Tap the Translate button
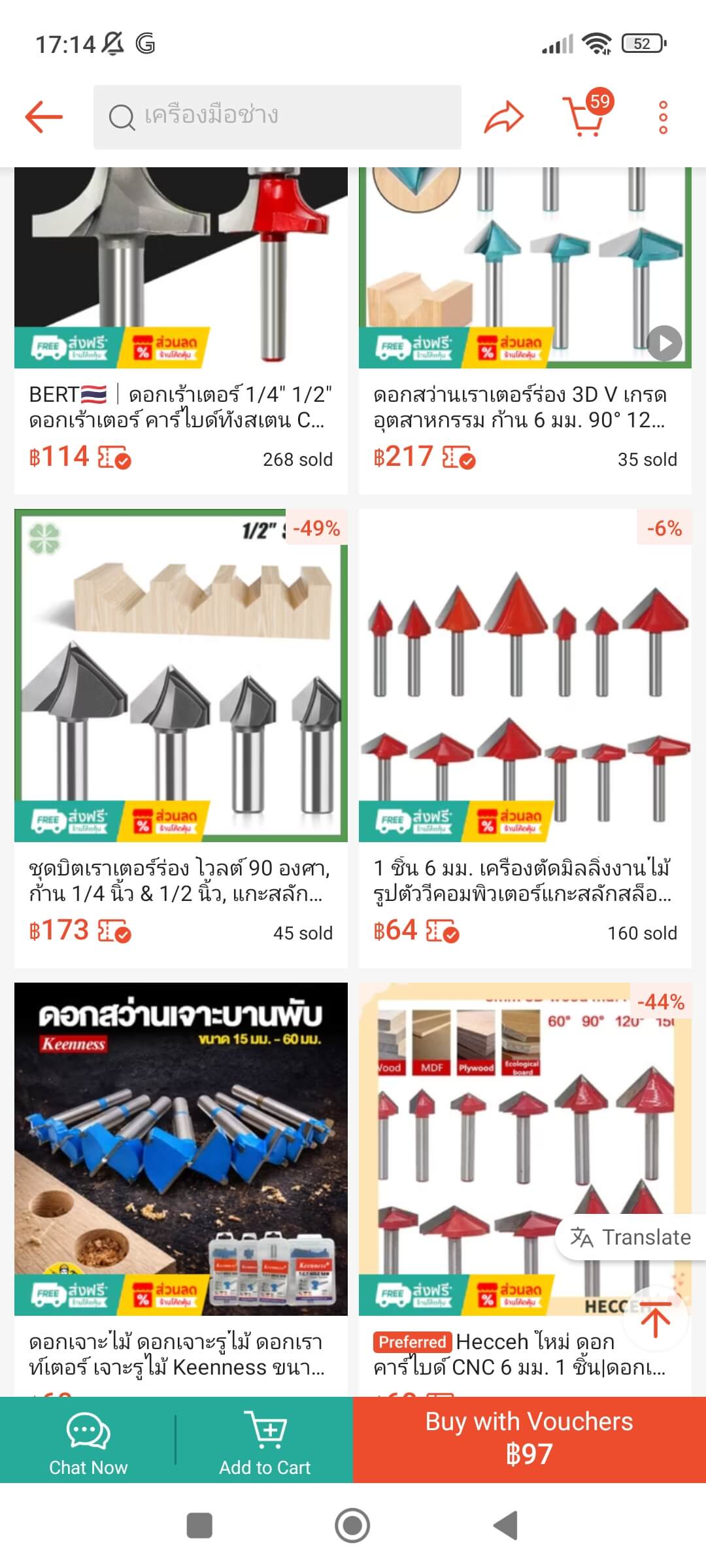706x1568 pixels. coord(631,1237)
